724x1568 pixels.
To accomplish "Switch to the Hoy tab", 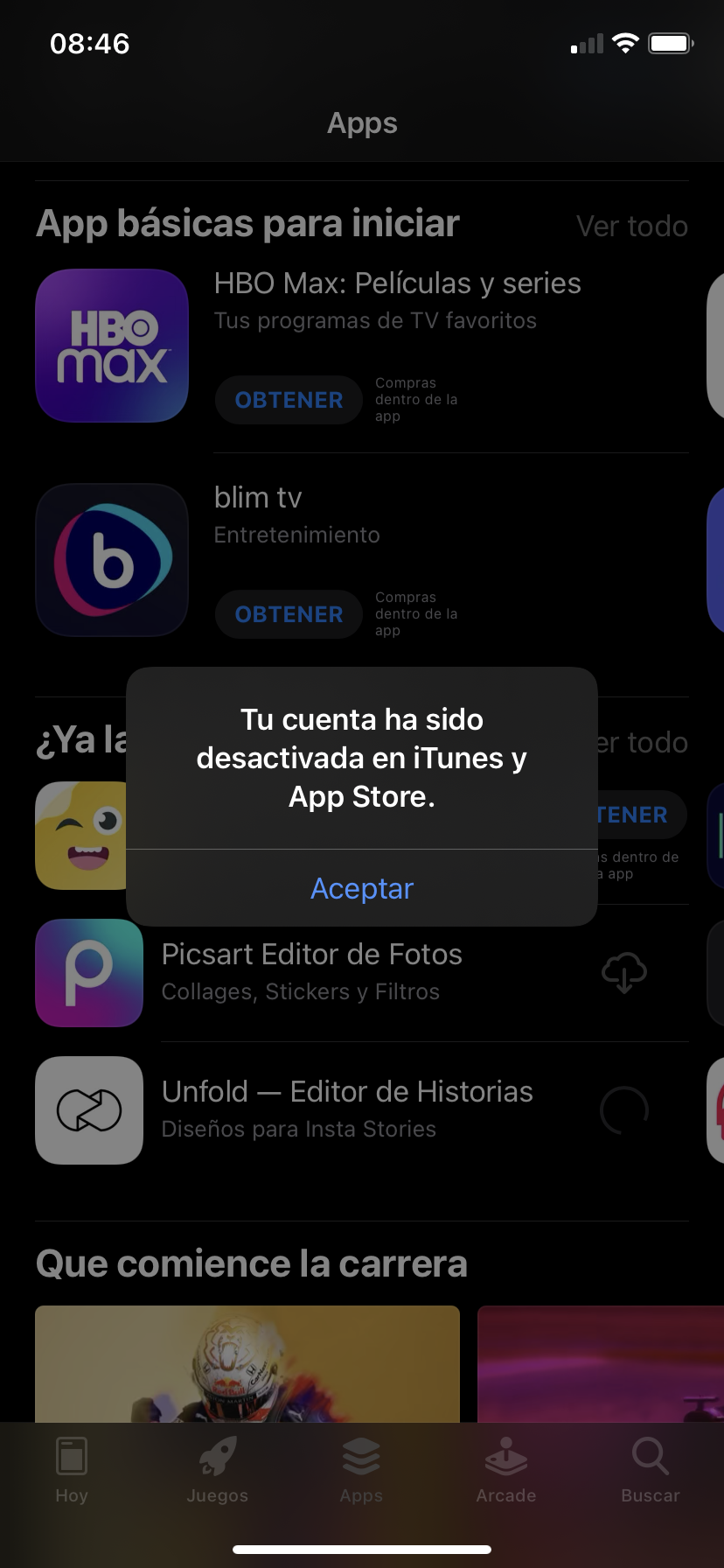I will pos(72,1470).
